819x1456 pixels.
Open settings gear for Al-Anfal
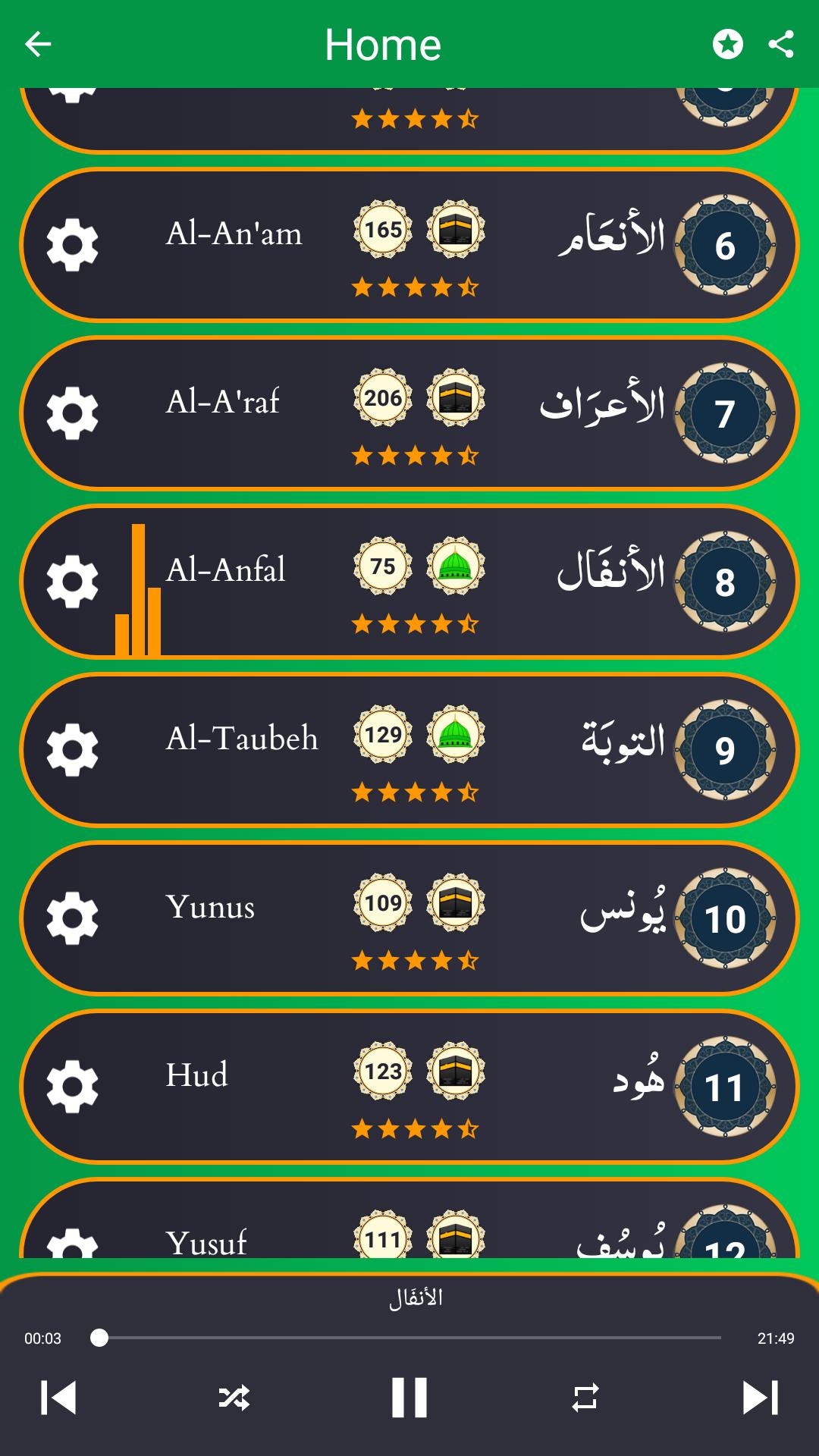pos(72,582)
